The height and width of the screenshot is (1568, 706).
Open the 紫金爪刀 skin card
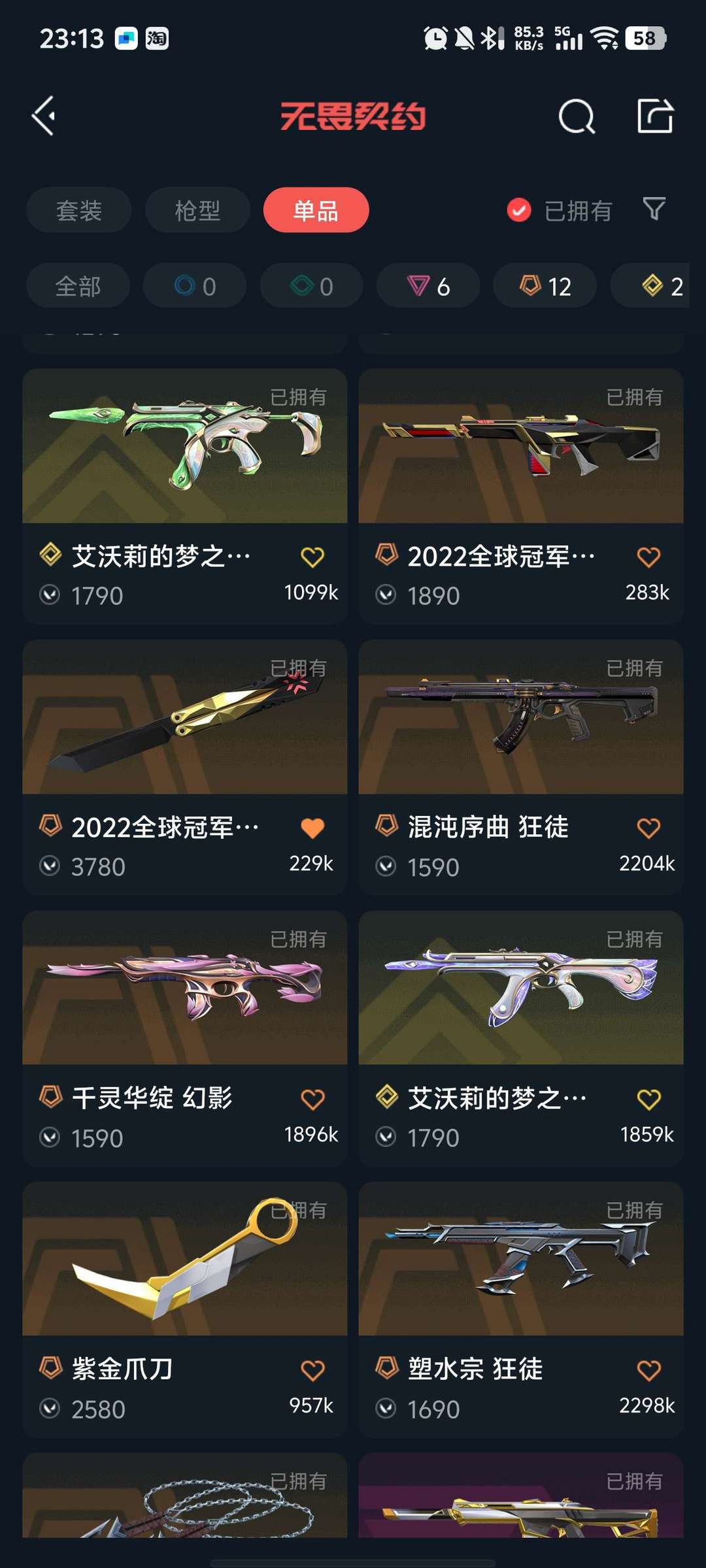(185, 1309)
